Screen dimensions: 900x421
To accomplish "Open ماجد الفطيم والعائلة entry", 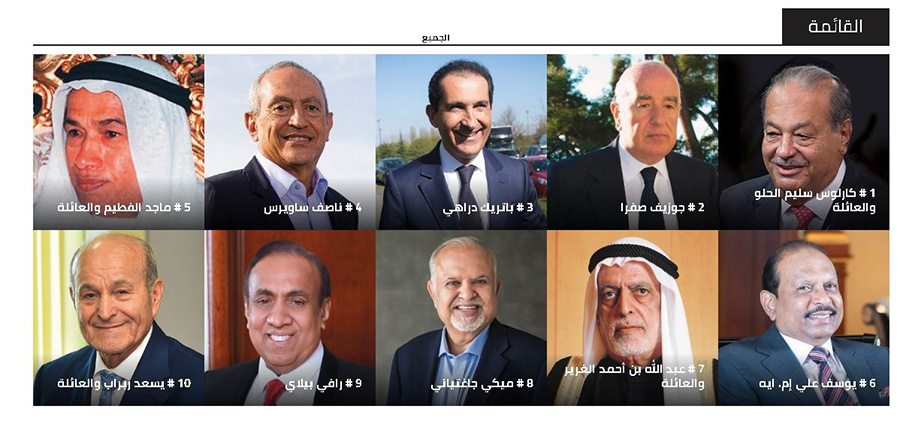I will tap(118, 142).
